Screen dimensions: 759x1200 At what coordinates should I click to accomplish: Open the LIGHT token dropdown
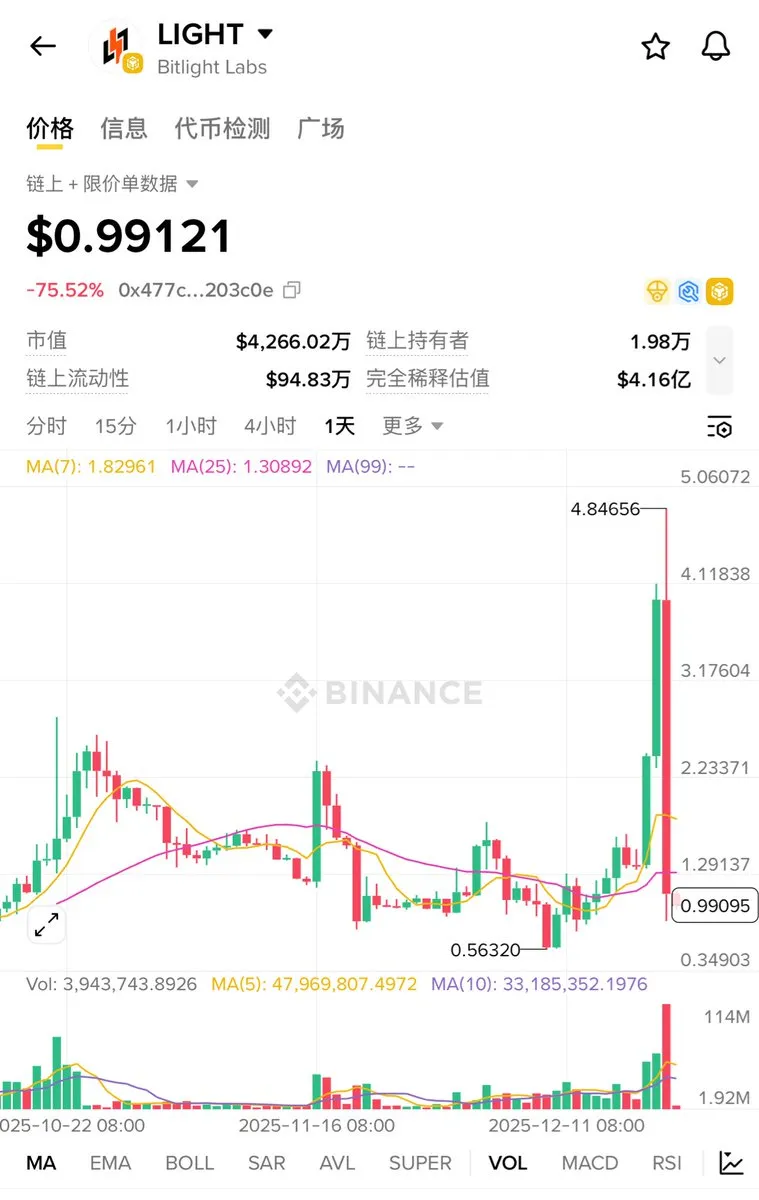click(x=265, y=34)
